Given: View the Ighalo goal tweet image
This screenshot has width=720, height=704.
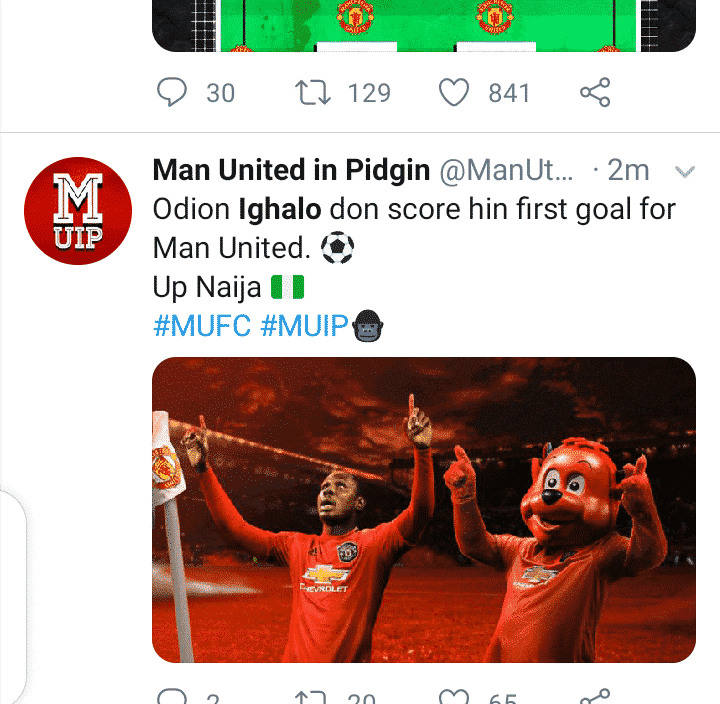Looking at the screenshot, I should pyautogui.click(x=423, y=510).
